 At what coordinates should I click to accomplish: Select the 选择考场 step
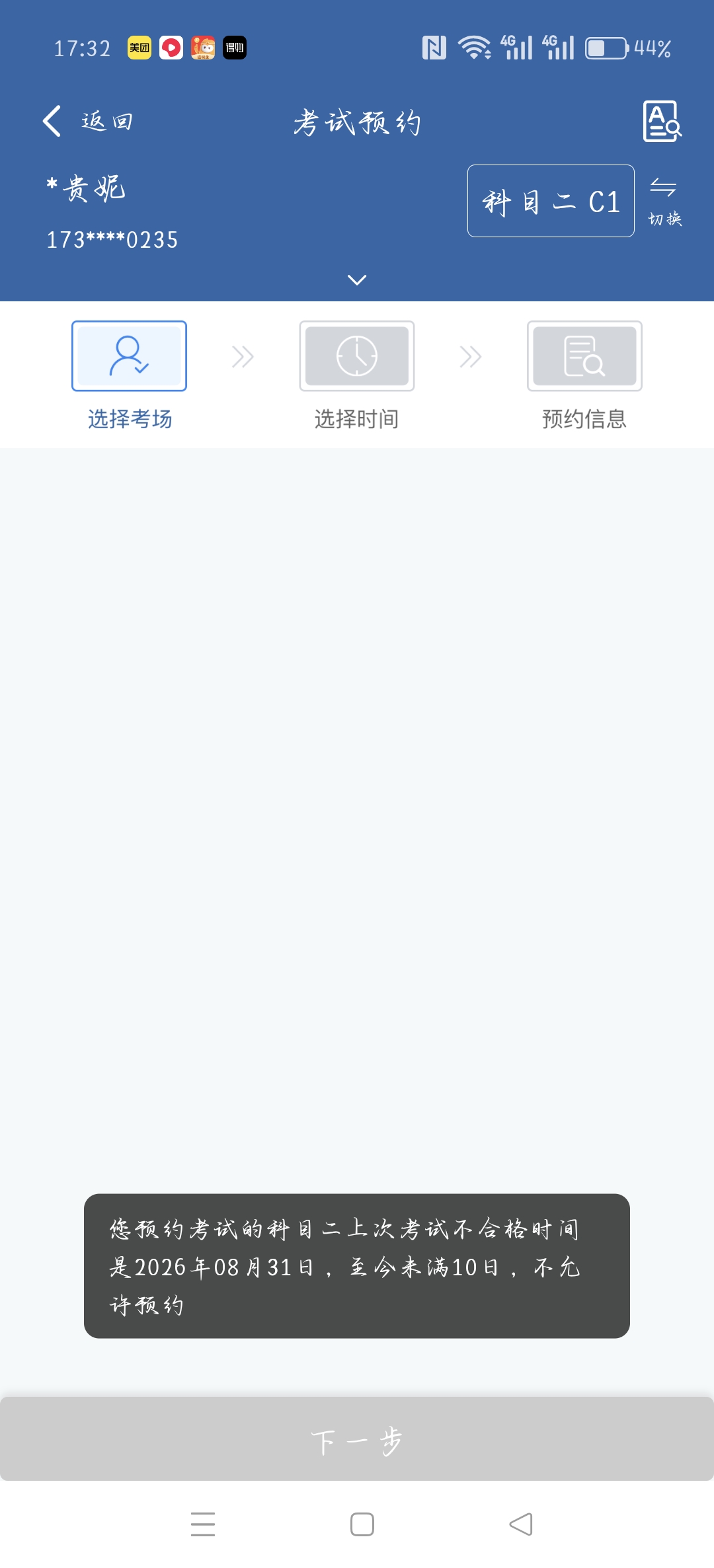(x=130, y=375)
